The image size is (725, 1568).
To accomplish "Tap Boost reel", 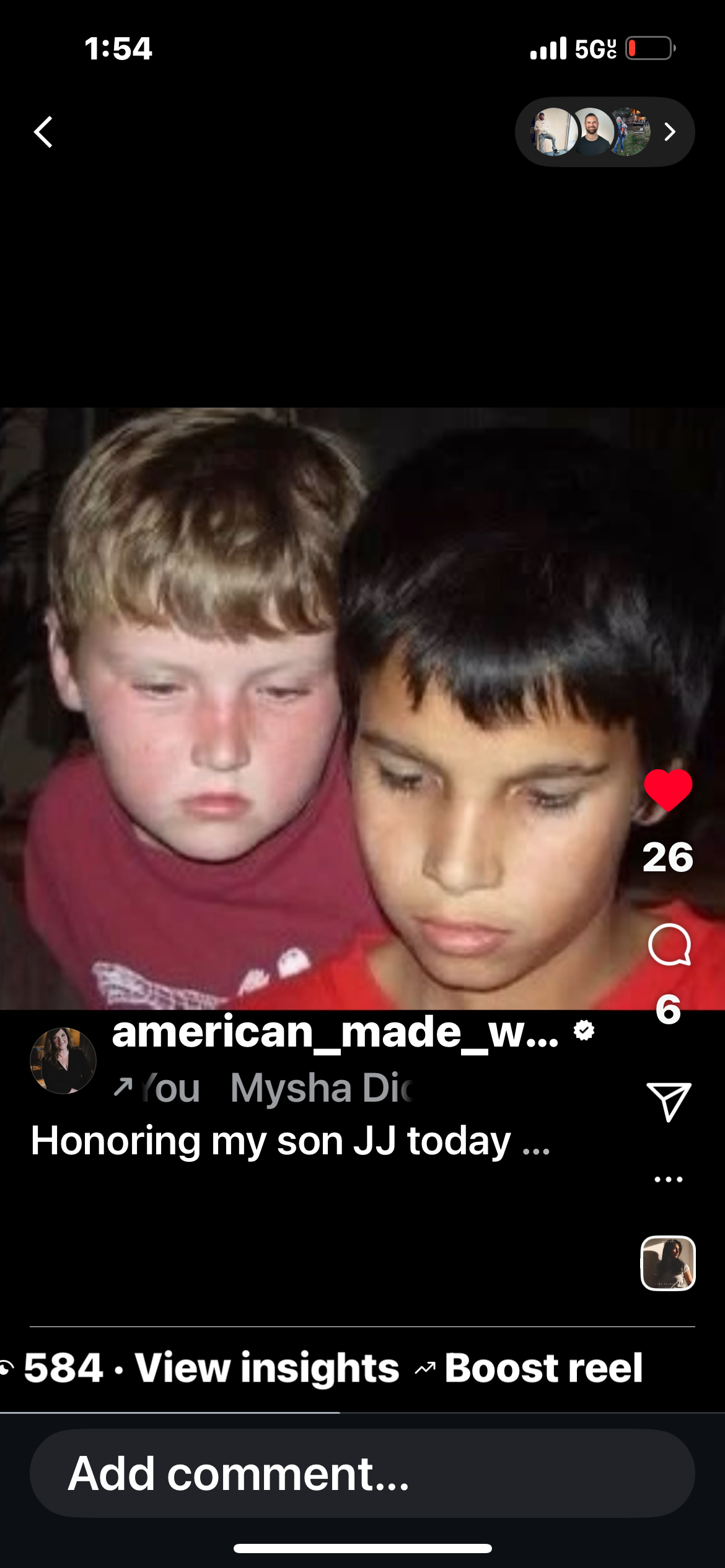I will click(x=543, y=1368).
